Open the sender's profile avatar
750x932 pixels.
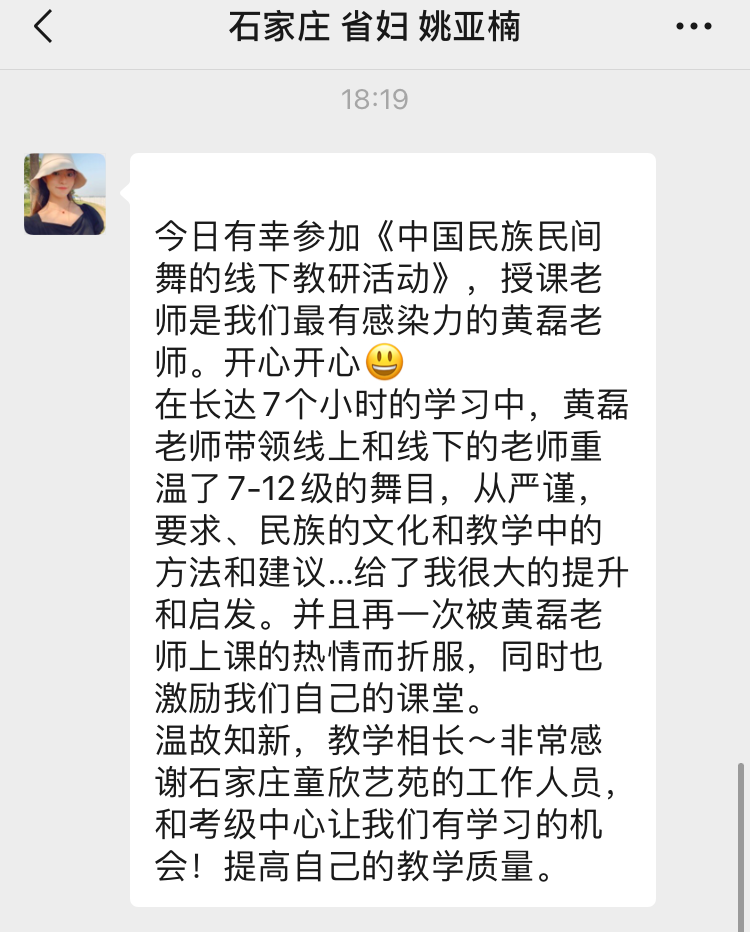(65, 194)
